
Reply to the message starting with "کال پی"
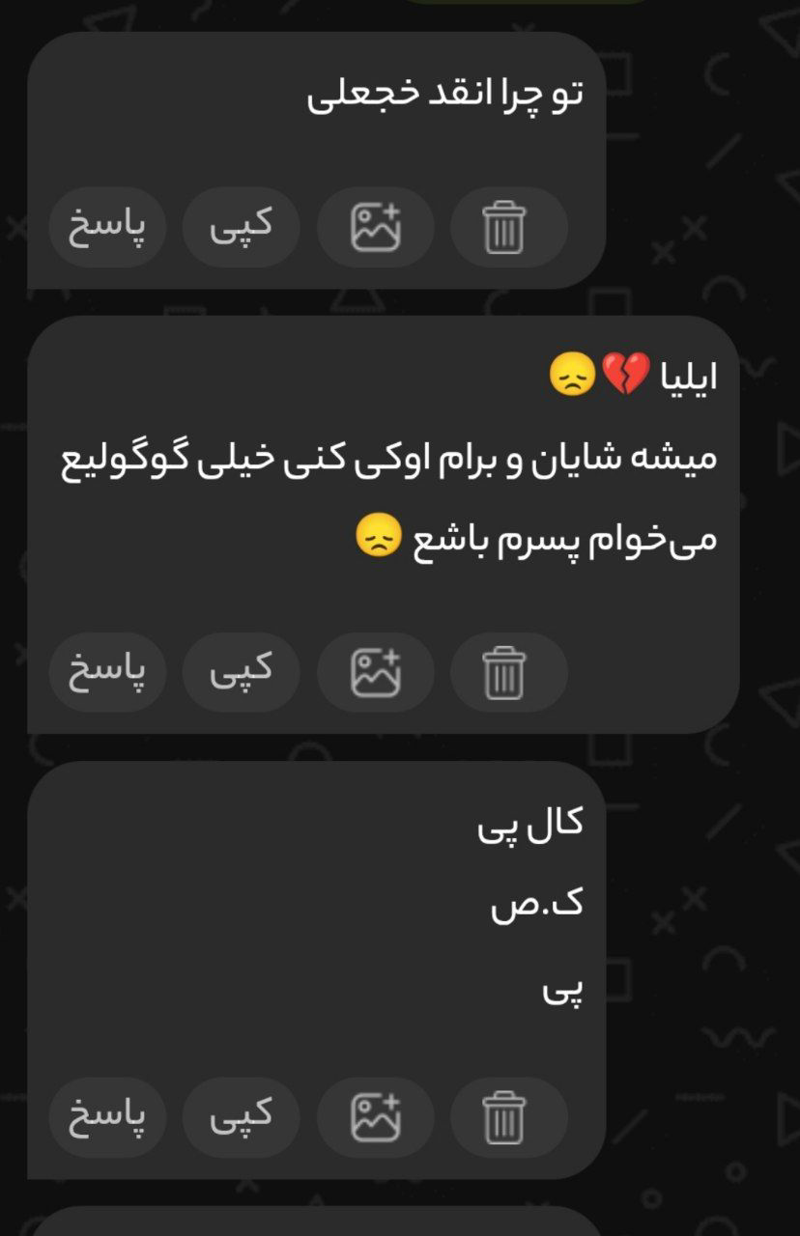[107, 1117]
